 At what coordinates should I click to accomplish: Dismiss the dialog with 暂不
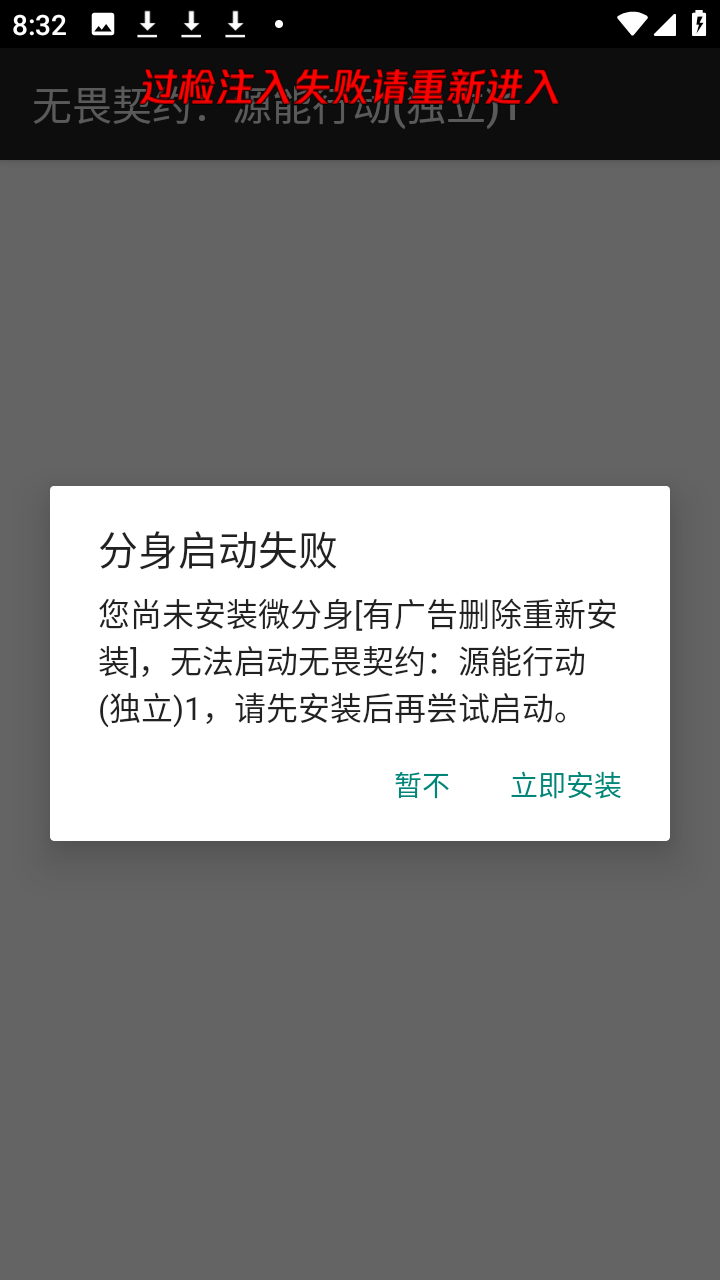[422, 786]
